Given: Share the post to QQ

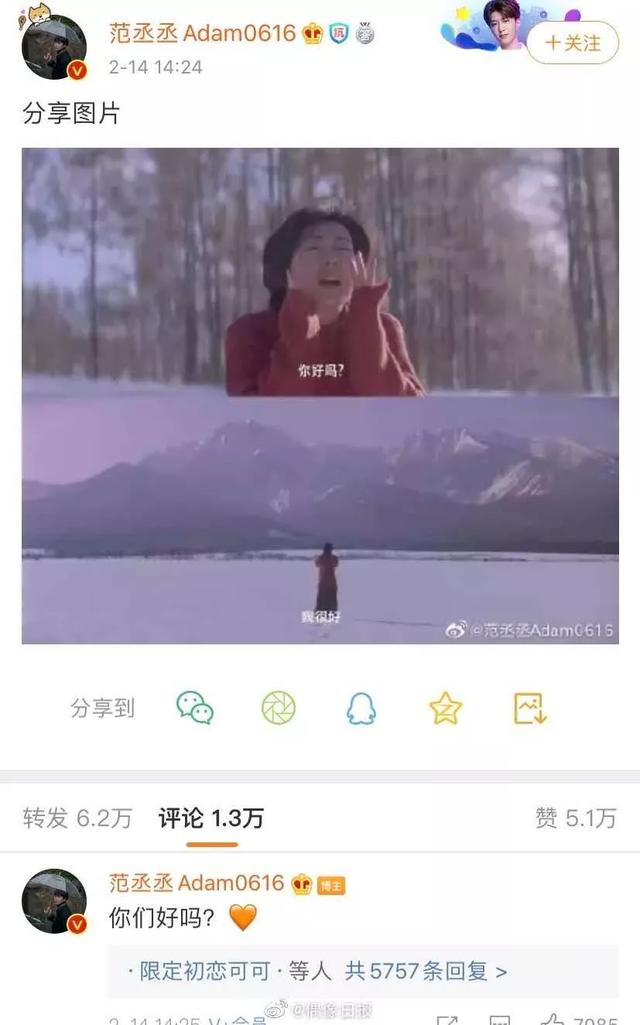Looking at the screenshot, I should tap(361, 708).
